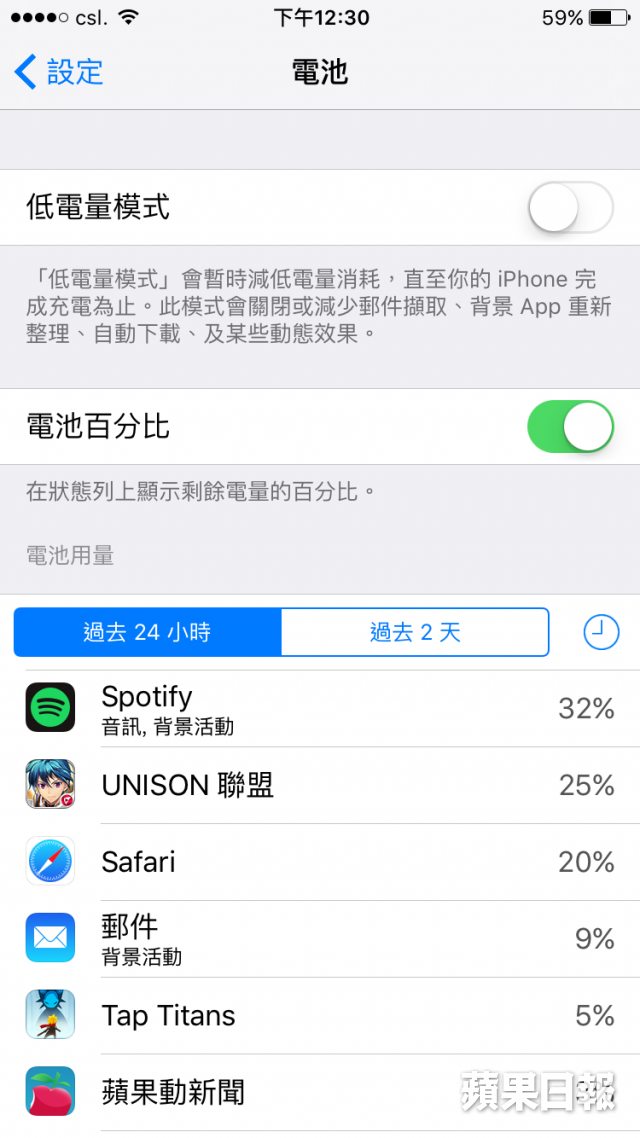Go back to 設定

[x=60, y=72]
